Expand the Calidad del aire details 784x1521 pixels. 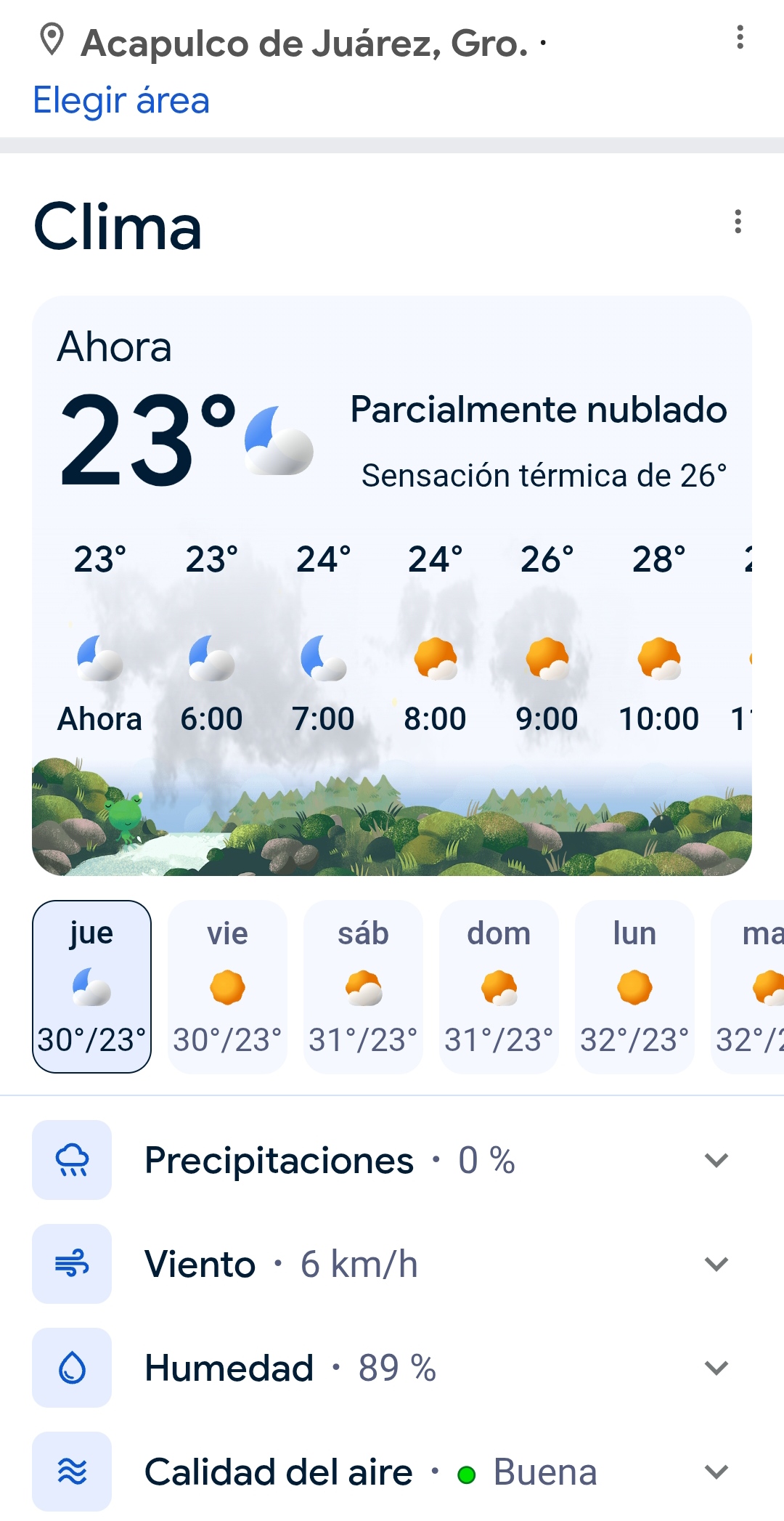[716, 1472]
